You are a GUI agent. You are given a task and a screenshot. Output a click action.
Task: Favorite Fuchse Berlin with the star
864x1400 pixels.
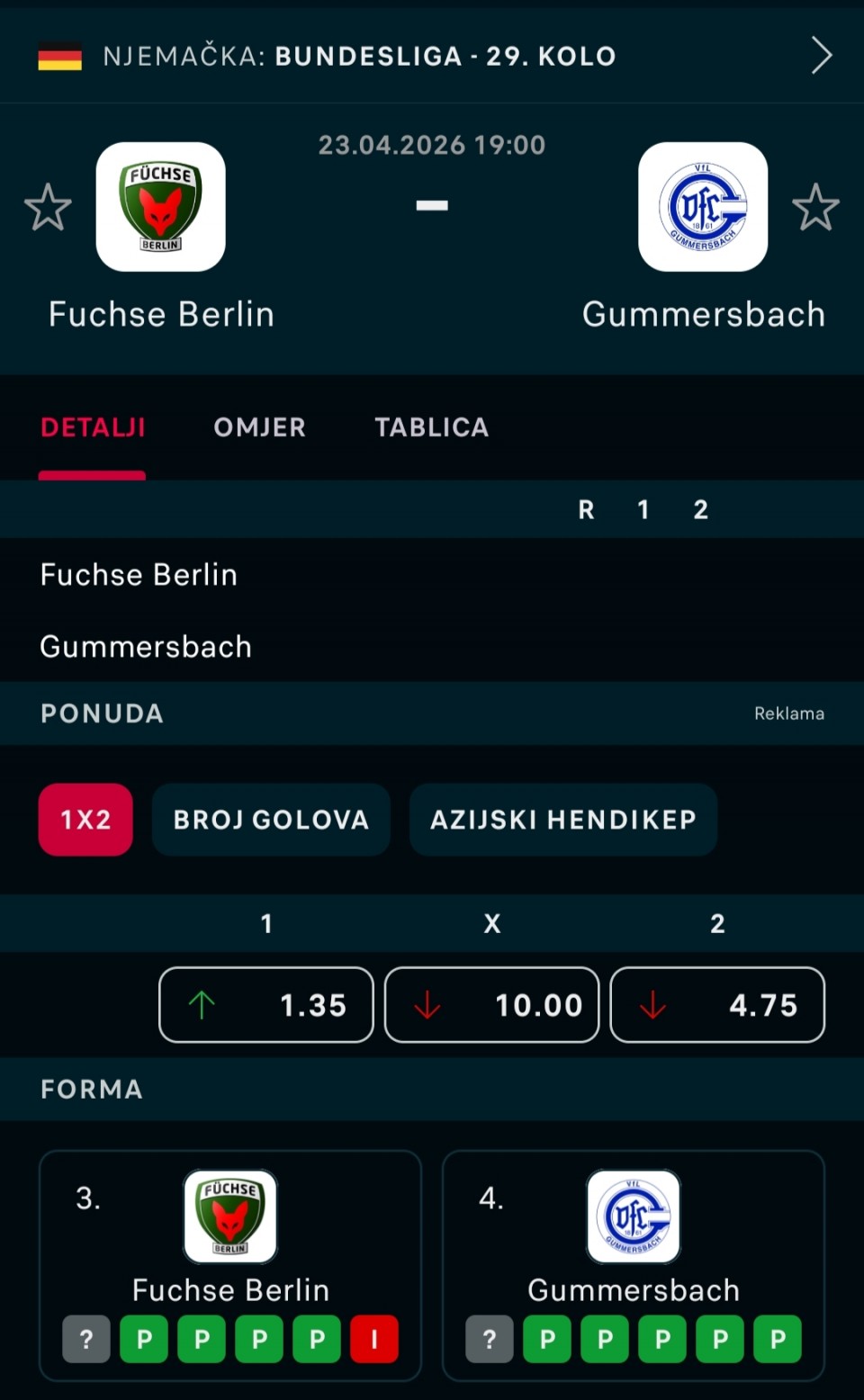click(x=48, y=207)
